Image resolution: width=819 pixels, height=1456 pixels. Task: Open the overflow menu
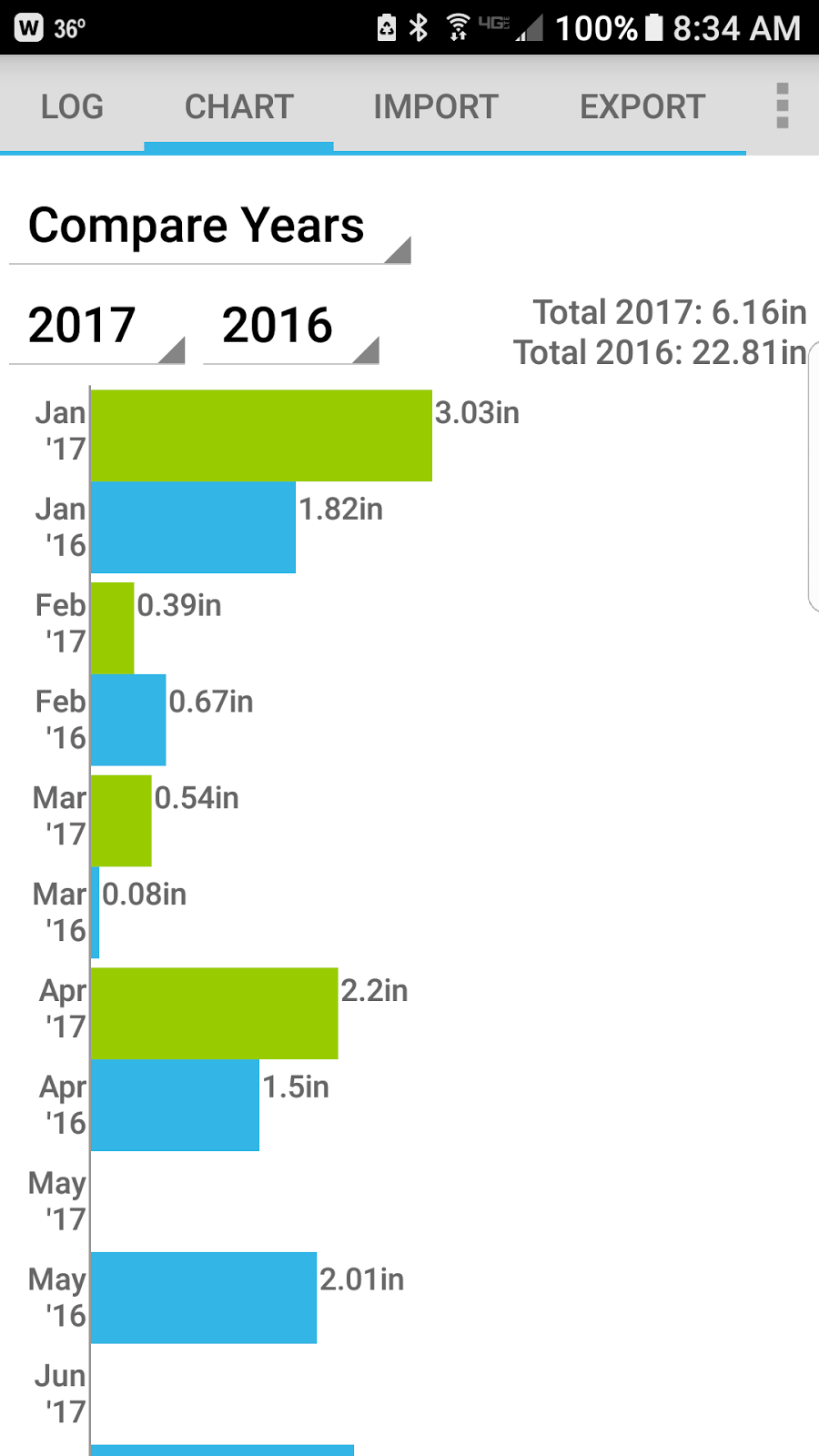click(783, 106)
